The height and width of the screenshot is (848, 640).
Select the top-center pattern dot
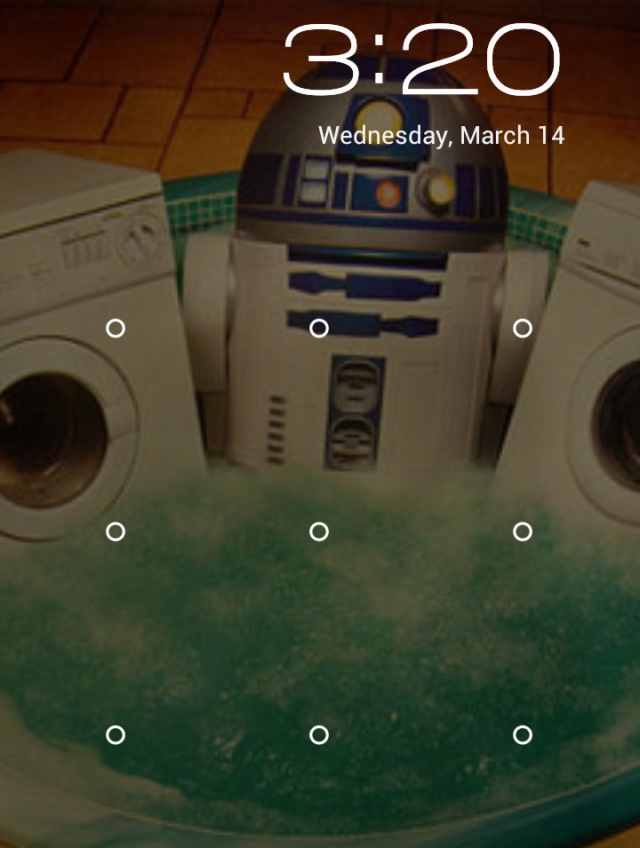(x=319, y=328)
